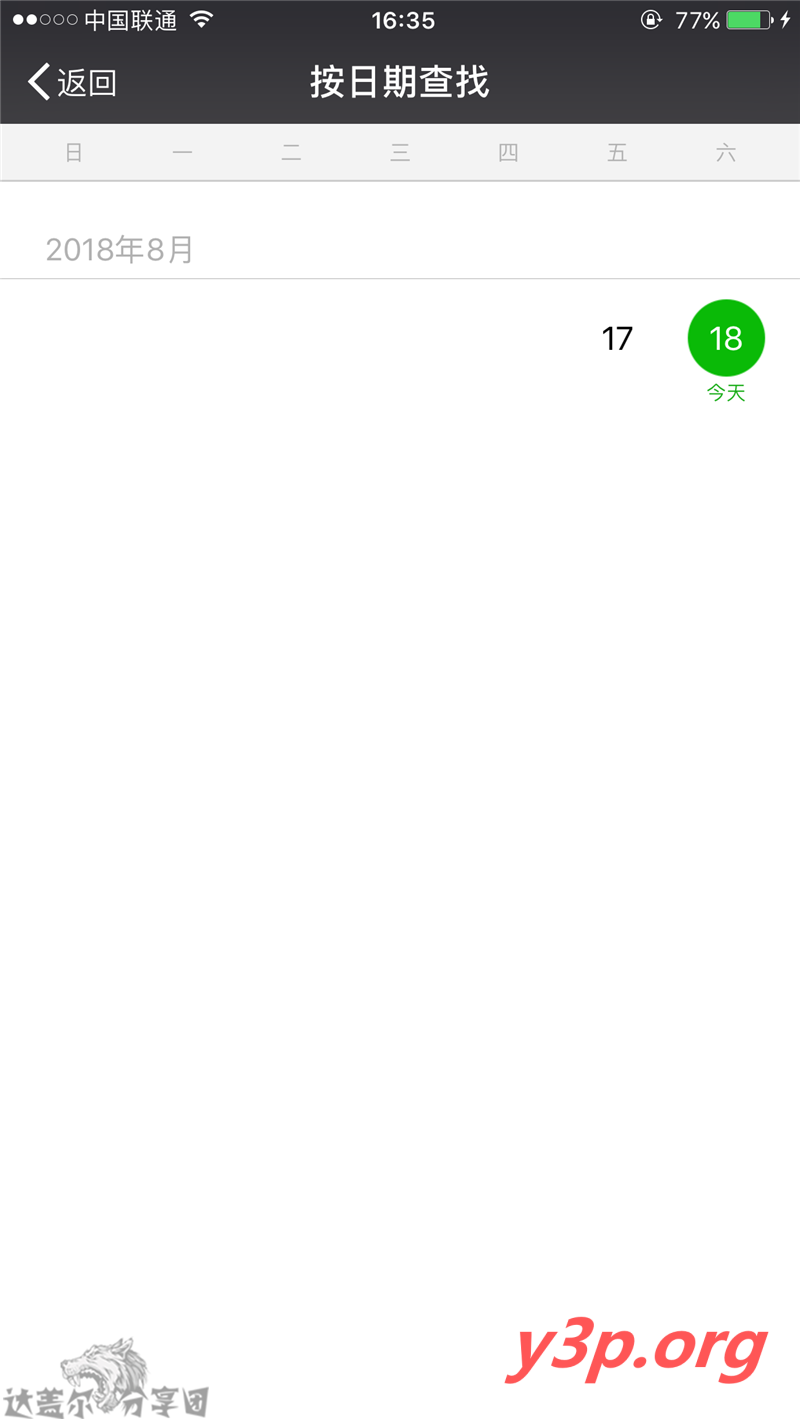The height and width of the screenshot is (1422, 800).
Task: Go back using the 返回 button
Action: point(72,82)
